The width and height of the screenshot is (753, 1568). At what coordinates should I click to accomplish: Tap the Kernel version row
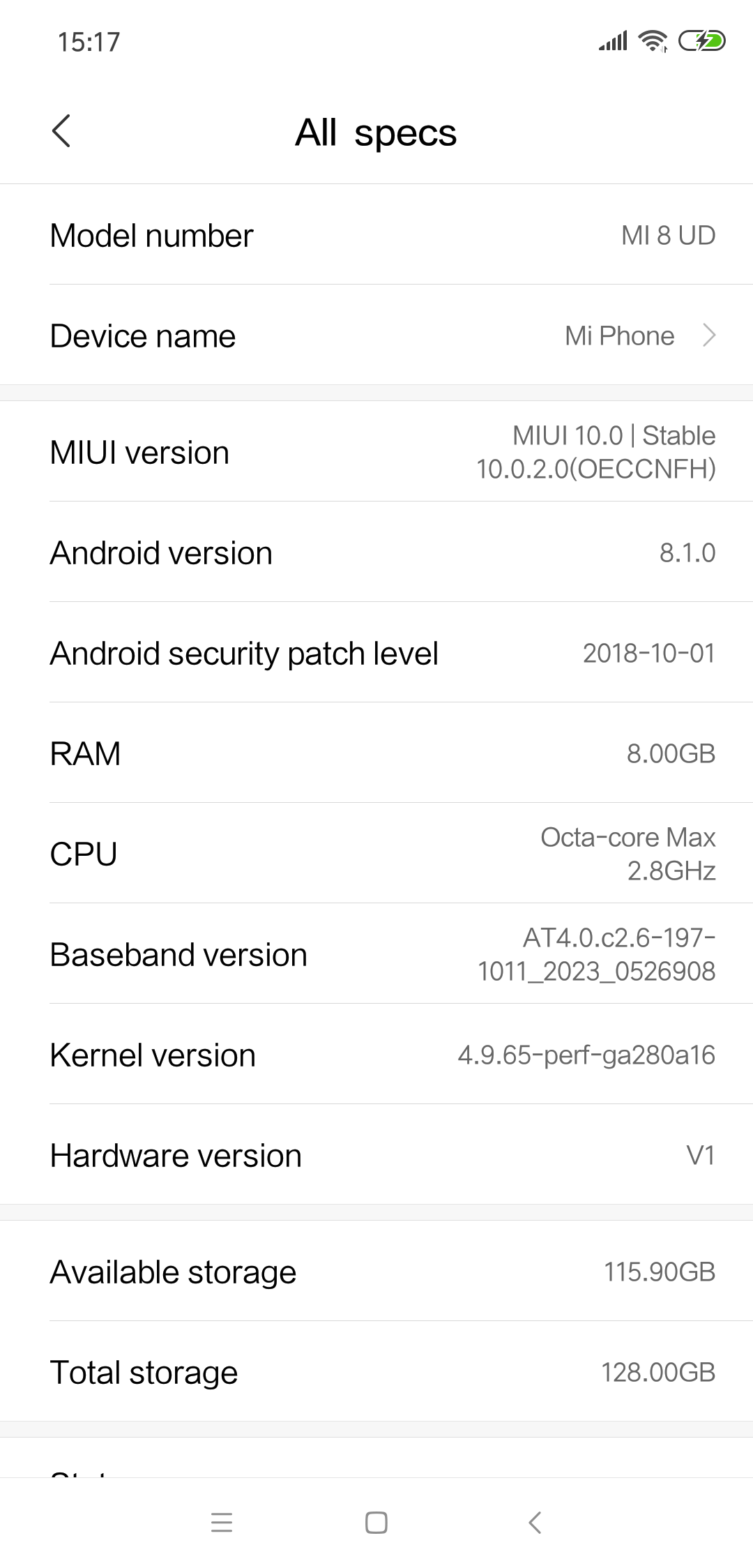click(x=376, y=1055)
